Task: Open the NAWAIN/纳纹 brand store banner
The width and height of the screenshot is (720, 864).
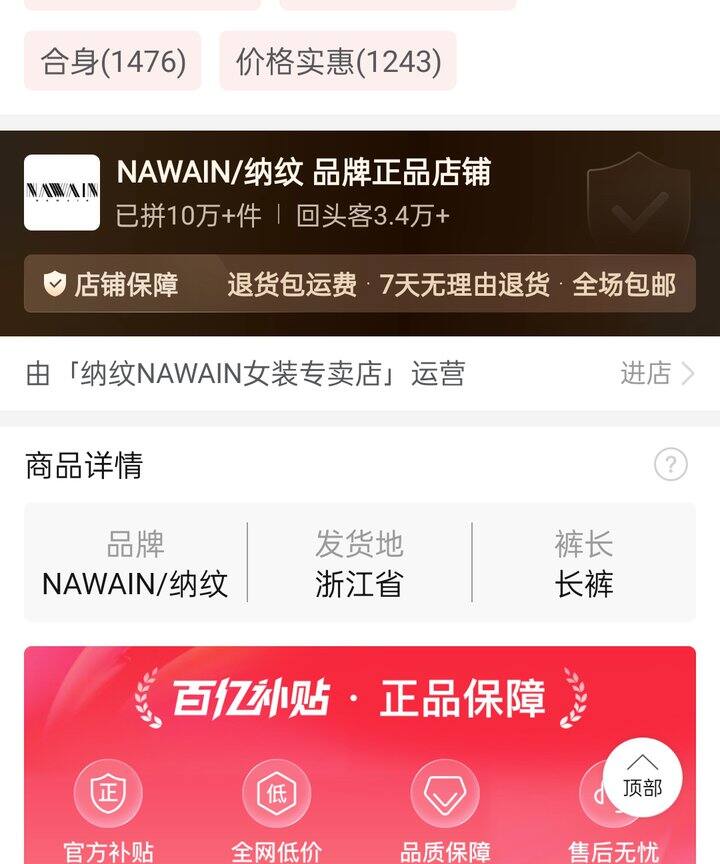Action: pyautogui.click(x=304, y=191)
